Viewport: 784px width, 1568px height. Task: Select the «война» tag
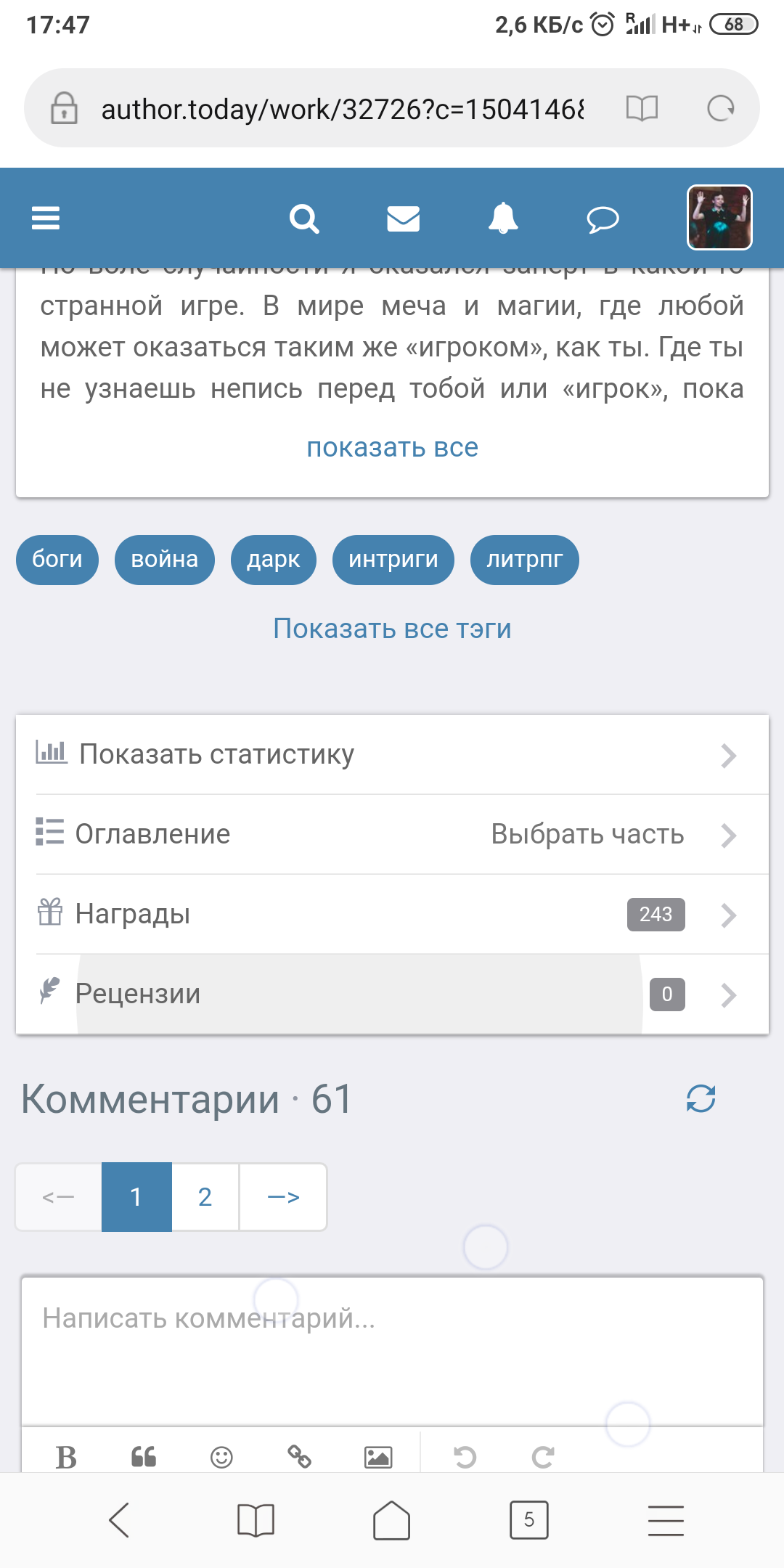point(165,560)
